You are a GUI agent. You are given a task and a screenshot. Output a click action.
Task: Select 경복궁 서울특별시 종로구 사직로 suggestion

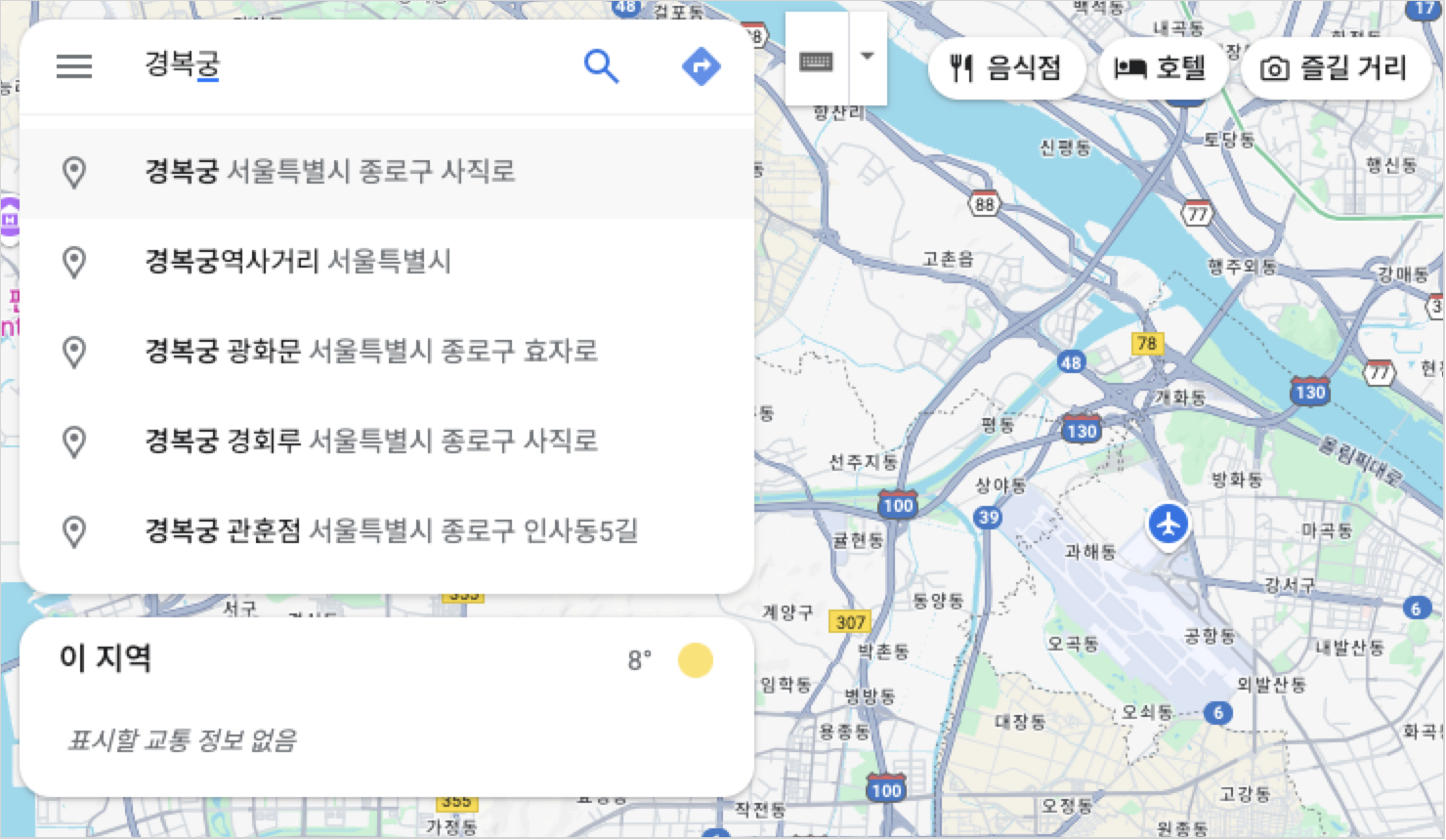[329, 172]
